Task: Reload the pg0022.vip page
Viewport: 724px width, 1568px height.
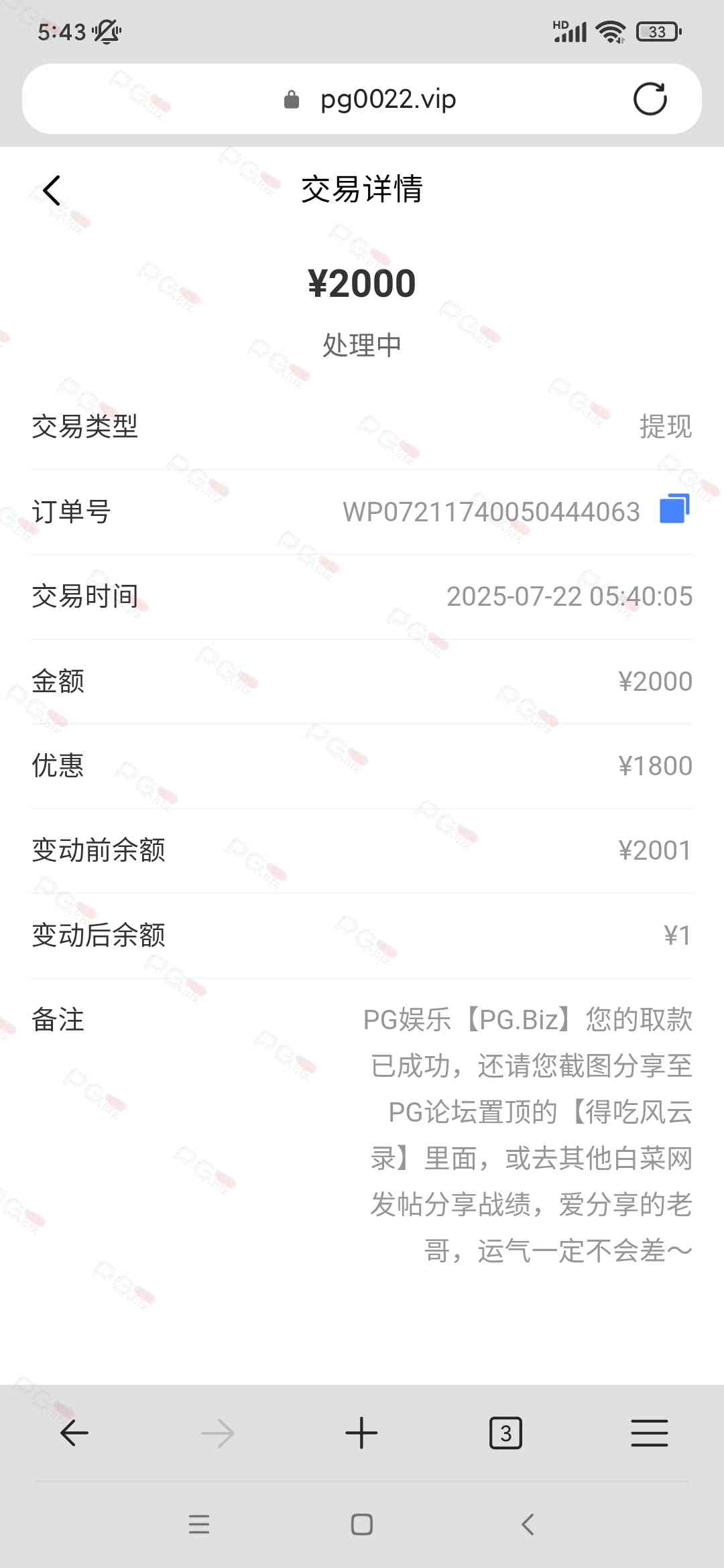Action: coord(650,99)
